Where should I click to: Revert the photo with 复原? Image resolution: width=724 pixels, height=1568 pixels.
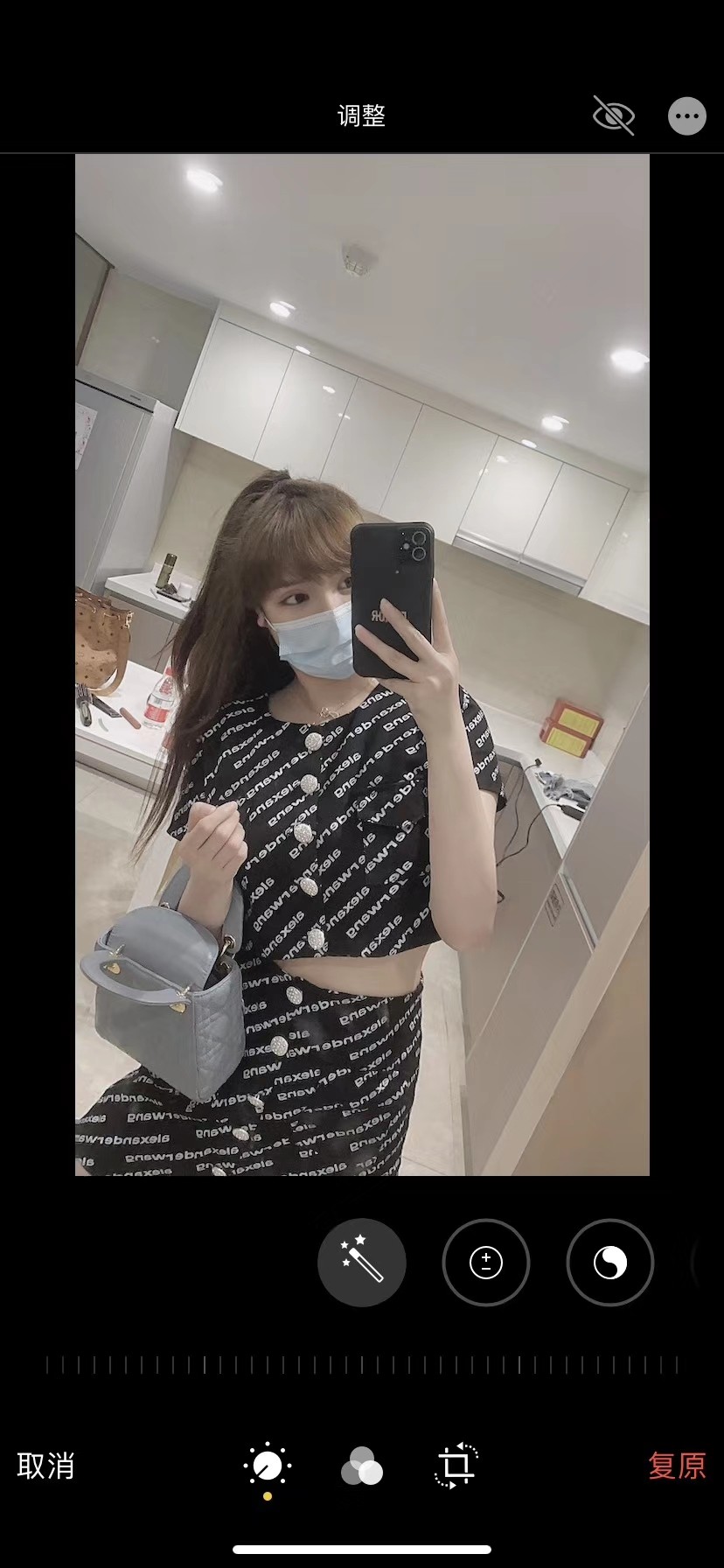(x=677, y=1465)
